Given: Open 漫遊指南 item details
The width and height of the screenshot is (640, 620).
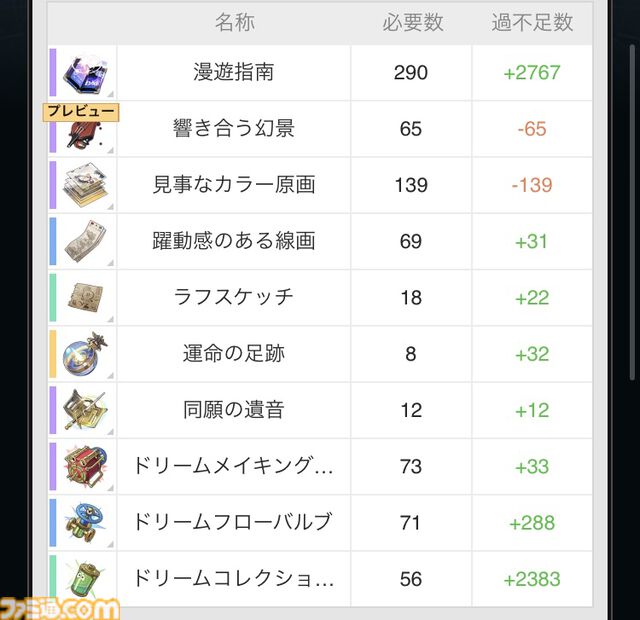Looking at the screenshot, I should [x=87, y=73].
